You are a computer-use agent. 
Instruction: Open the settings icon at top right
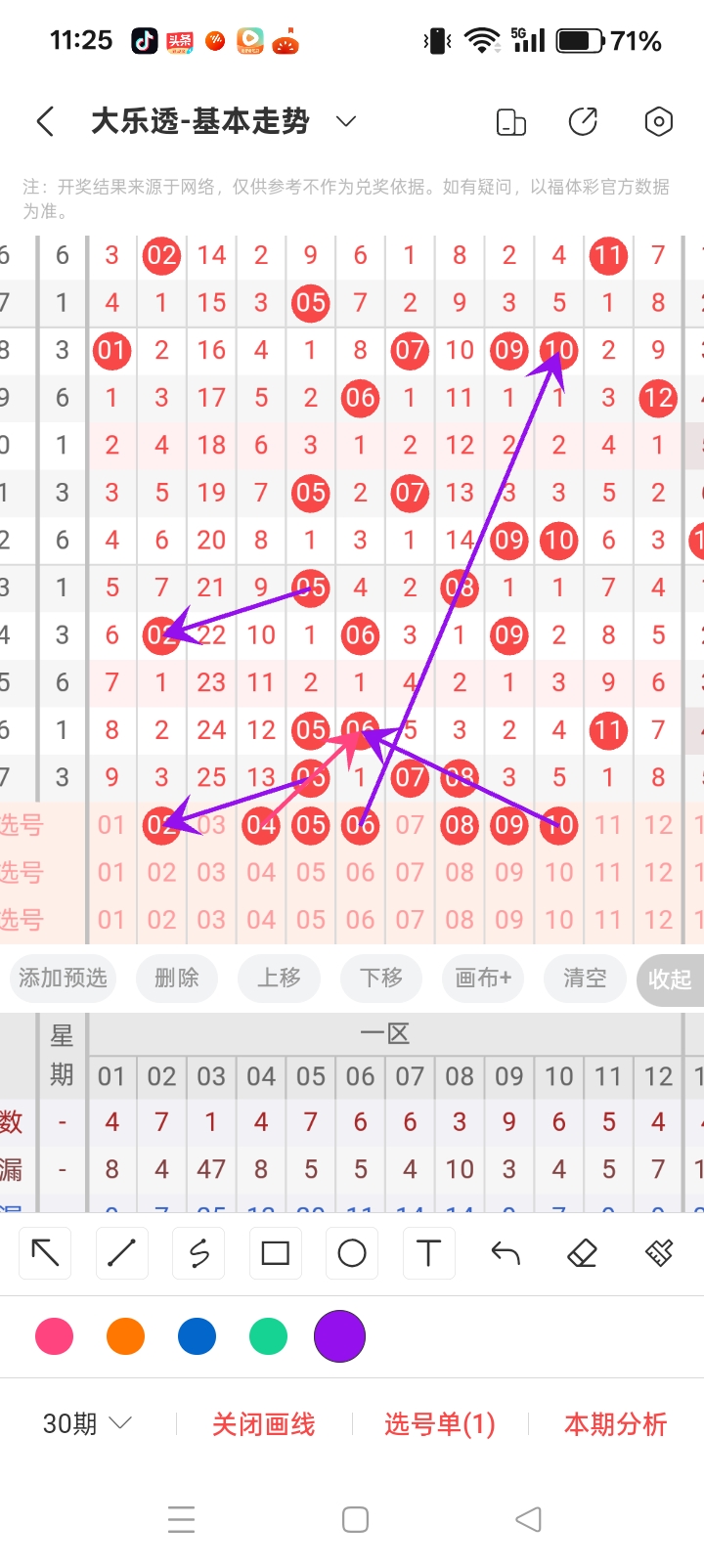[x=658, y=121]
